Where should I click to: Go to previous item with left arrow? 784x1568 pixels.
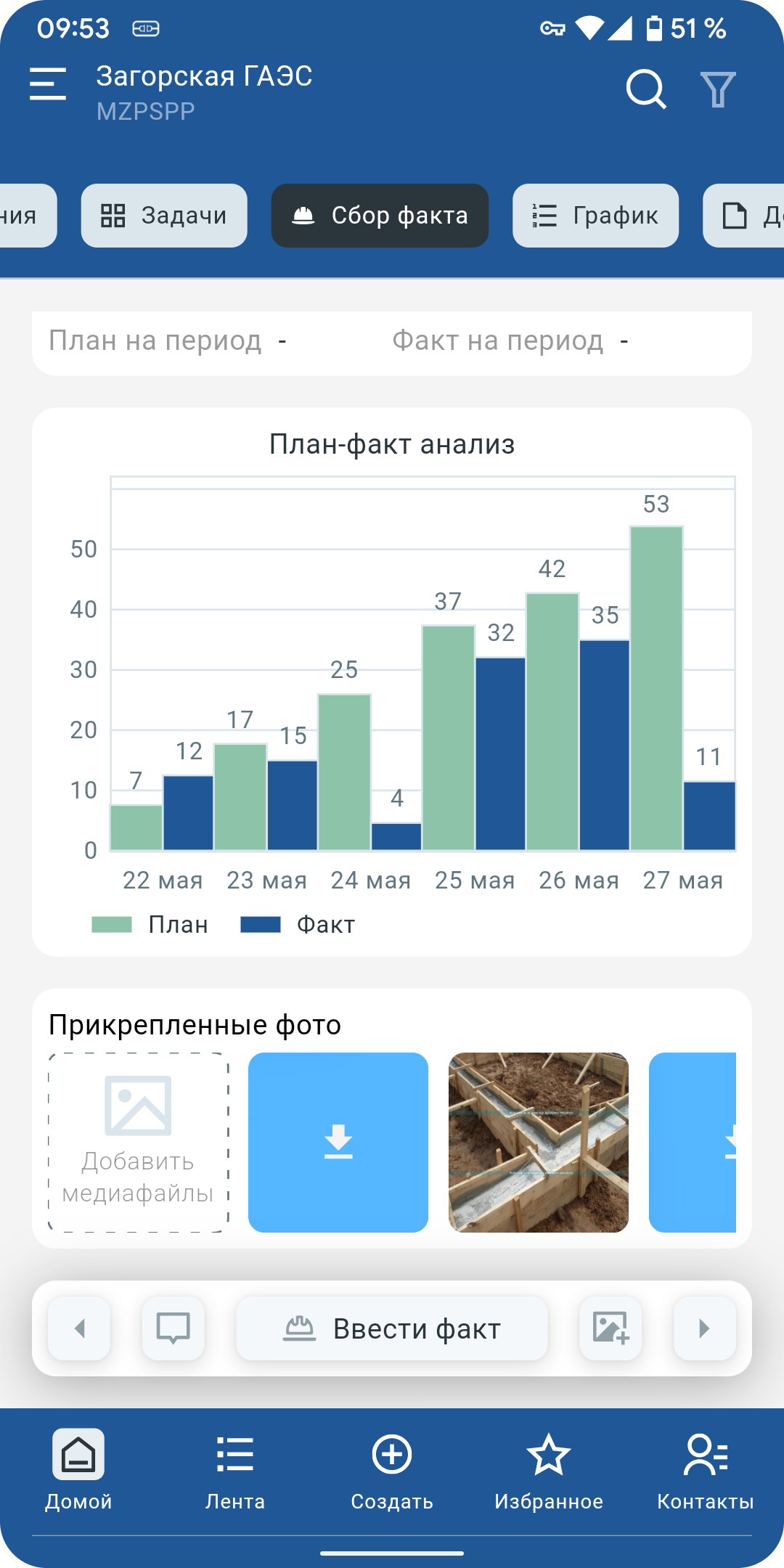(79, 1328)
